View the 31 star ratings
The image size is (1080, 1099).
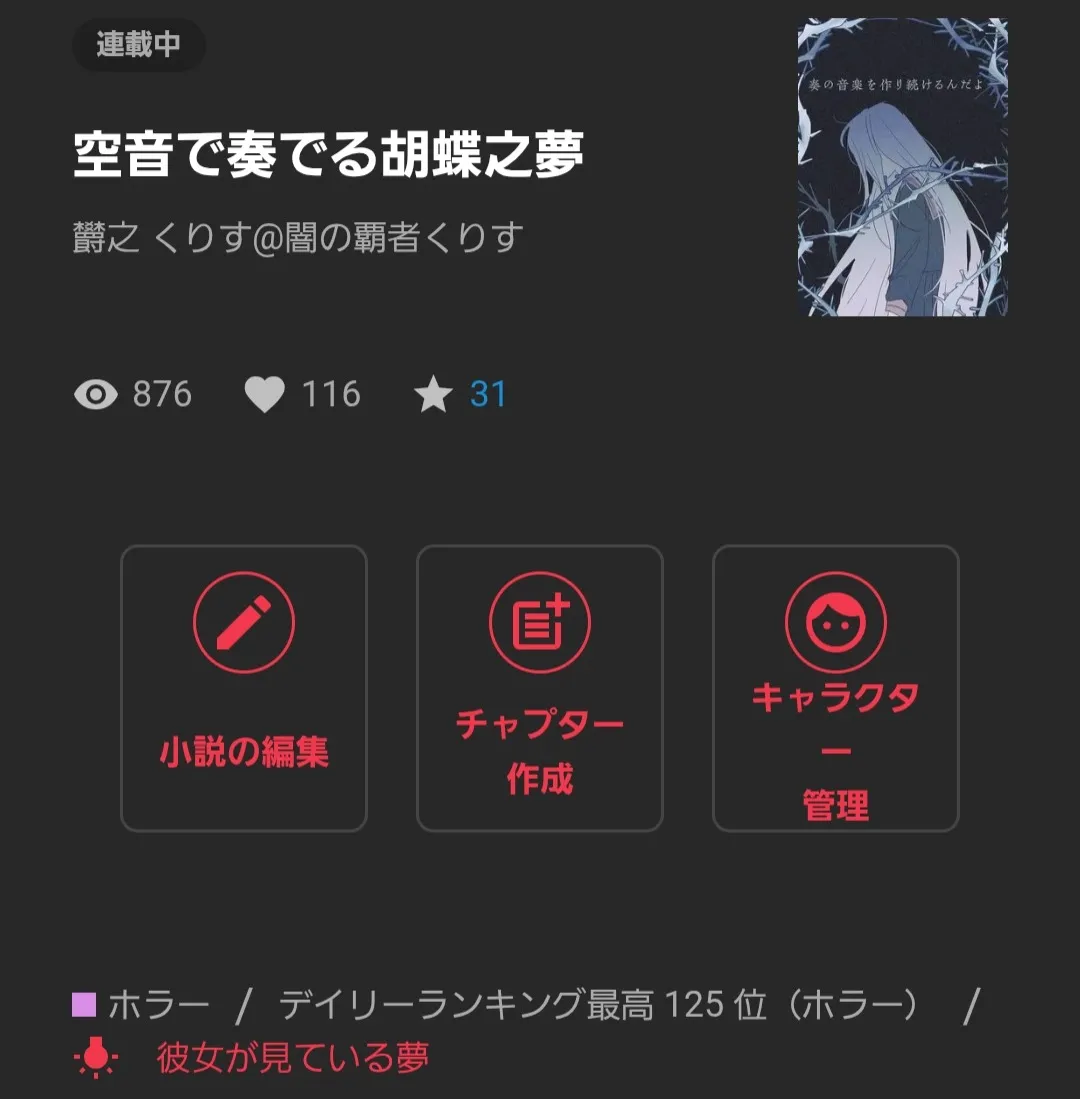pos(487,394)
